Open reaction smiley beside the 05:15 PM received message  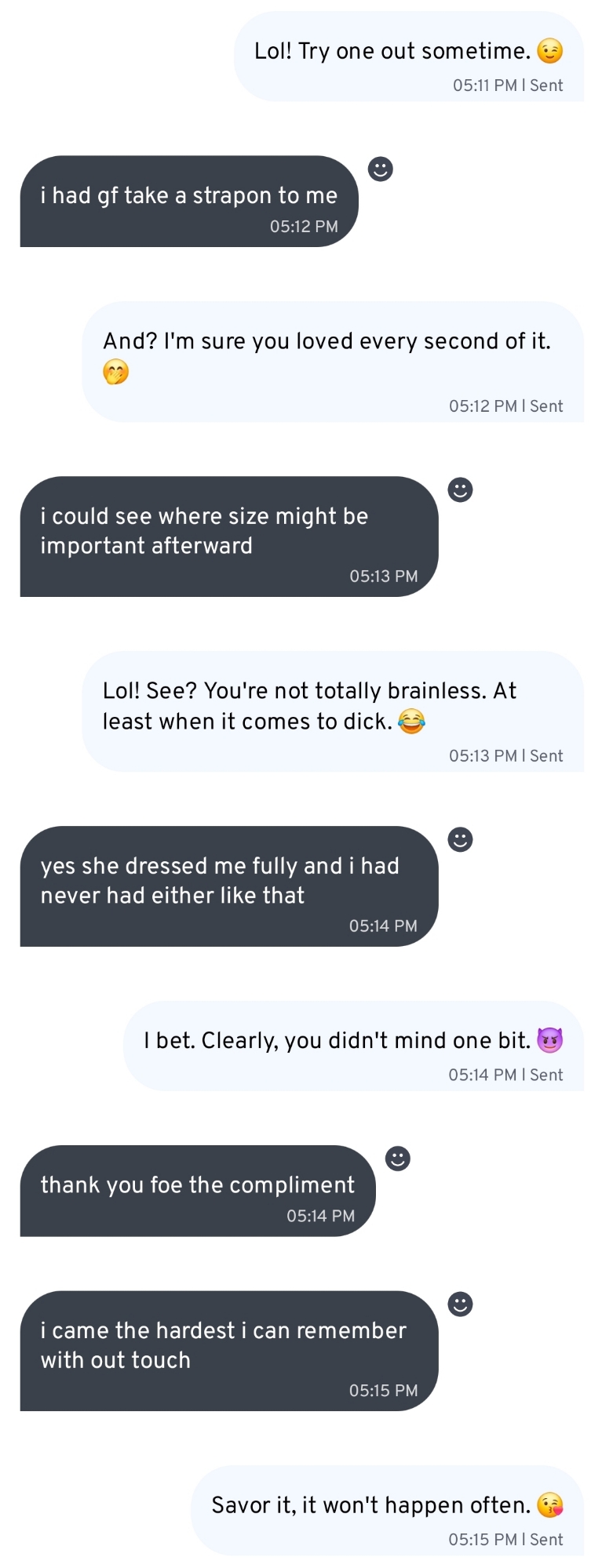coord(460,1304)
